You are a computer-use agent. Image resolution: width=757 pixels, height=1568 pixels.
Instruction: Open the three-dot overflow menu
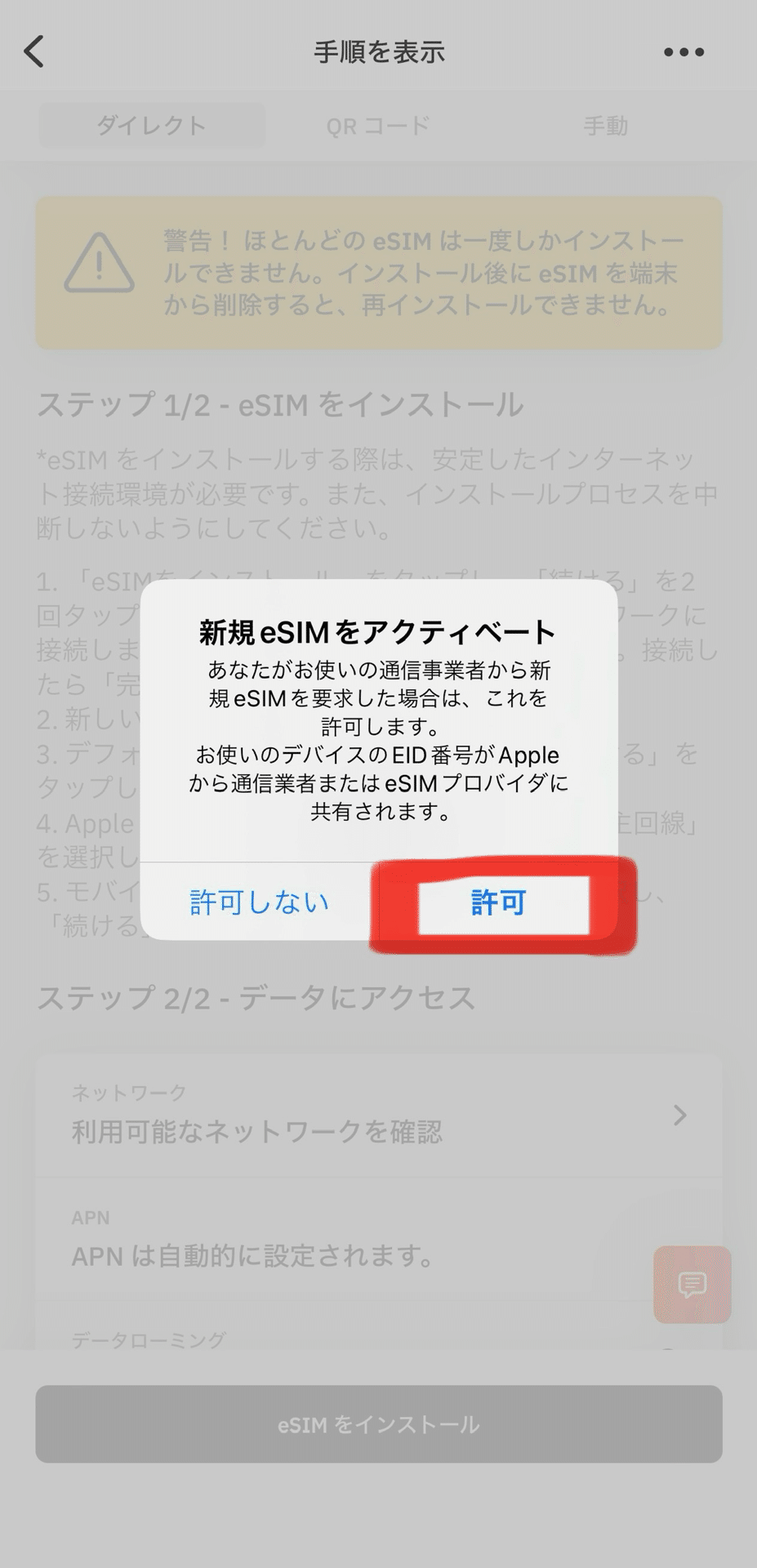(x=683, y=52)
